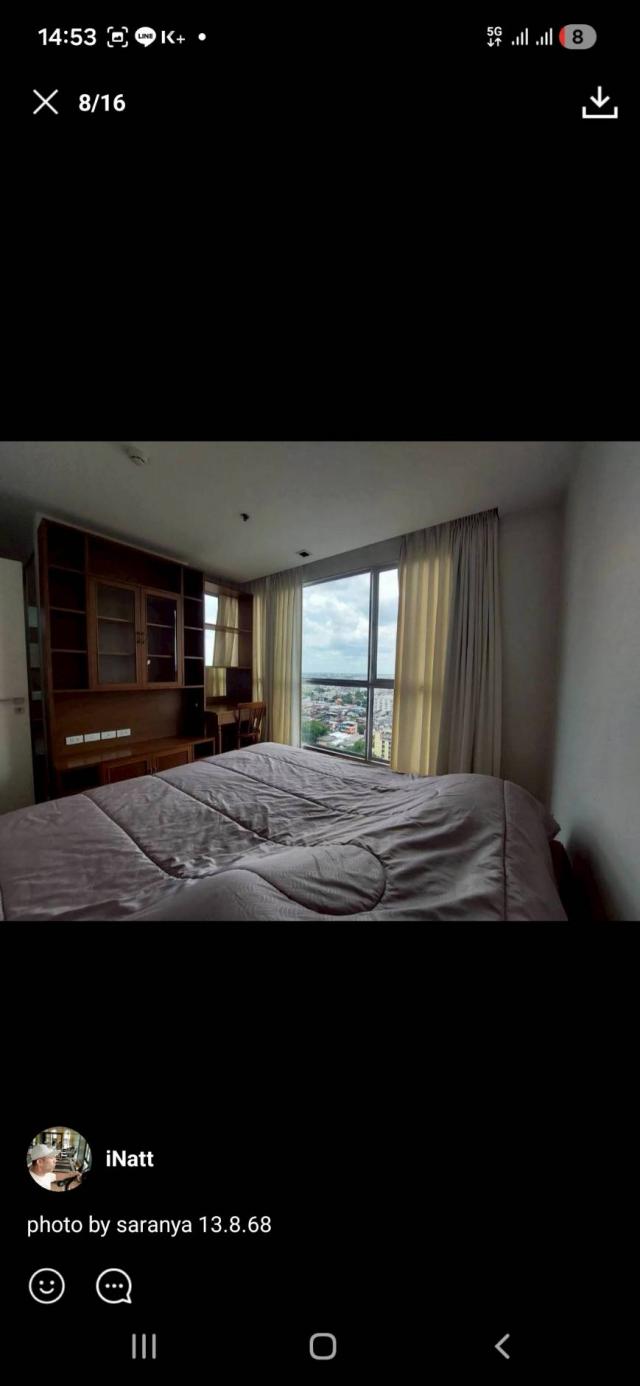Open iNatt's profile picture
The image size is (640, 1386).
coord(58,1159)
